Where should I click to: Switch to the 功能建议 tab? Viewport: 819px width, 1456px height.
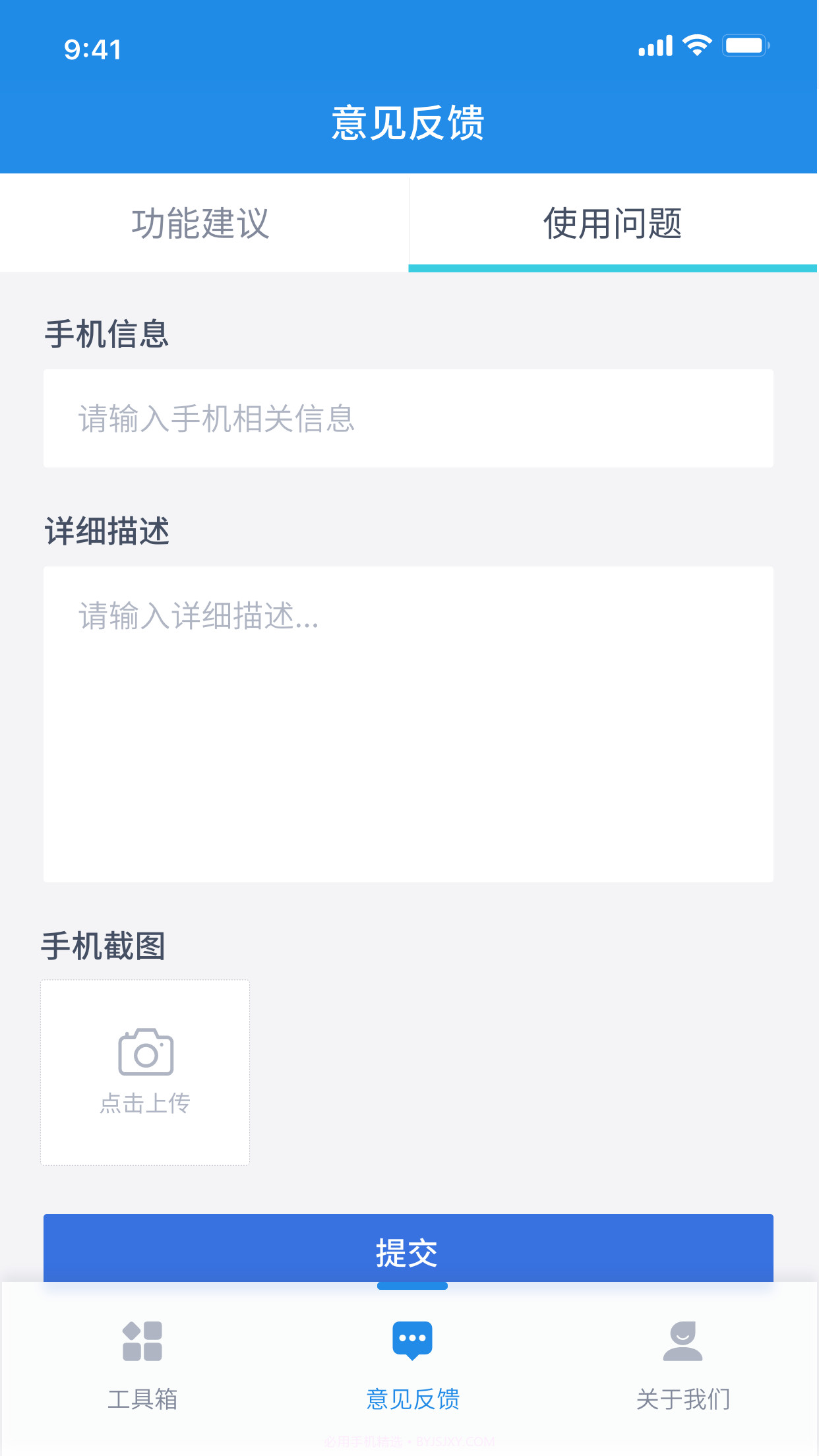tap(201, 223)
